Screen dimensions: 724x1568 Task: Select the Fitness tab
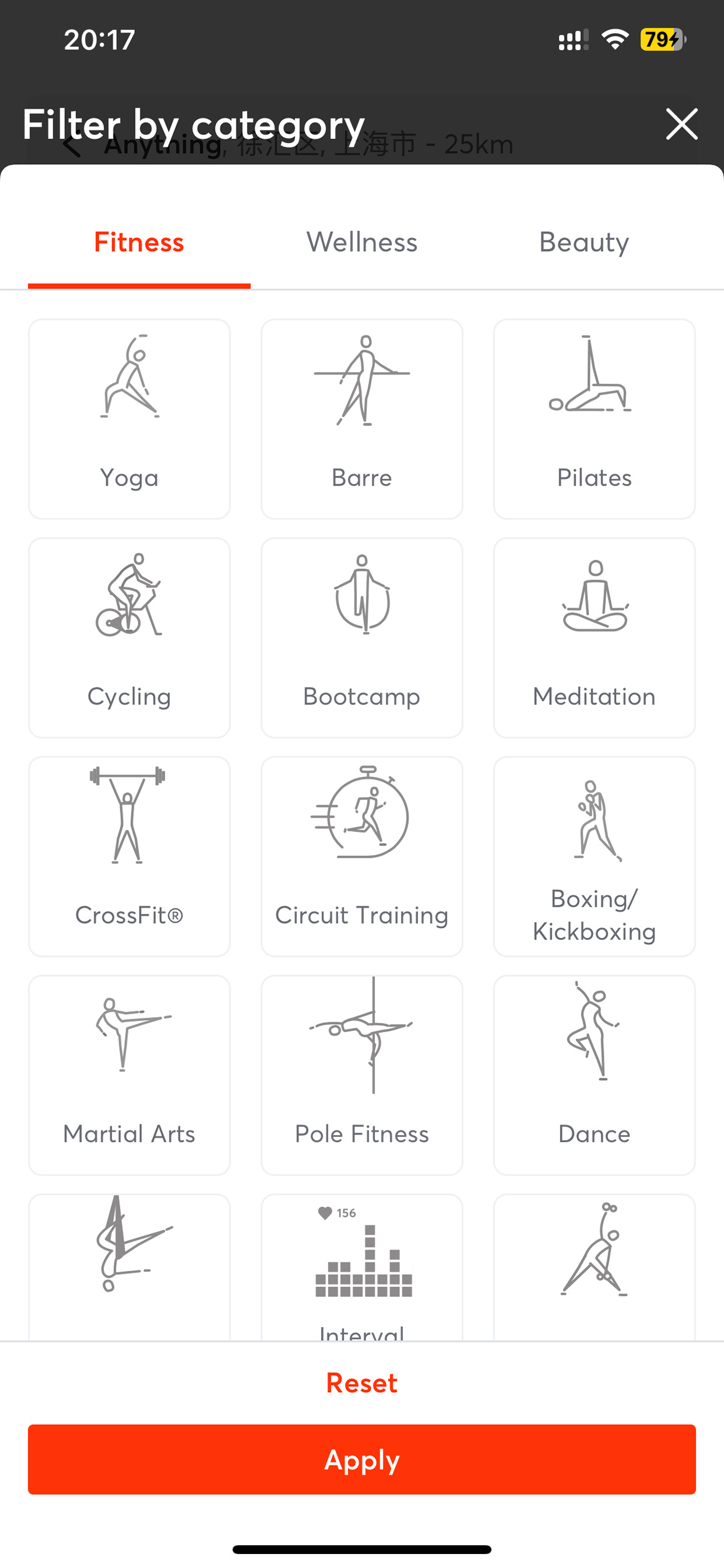(x=140, y=242)
